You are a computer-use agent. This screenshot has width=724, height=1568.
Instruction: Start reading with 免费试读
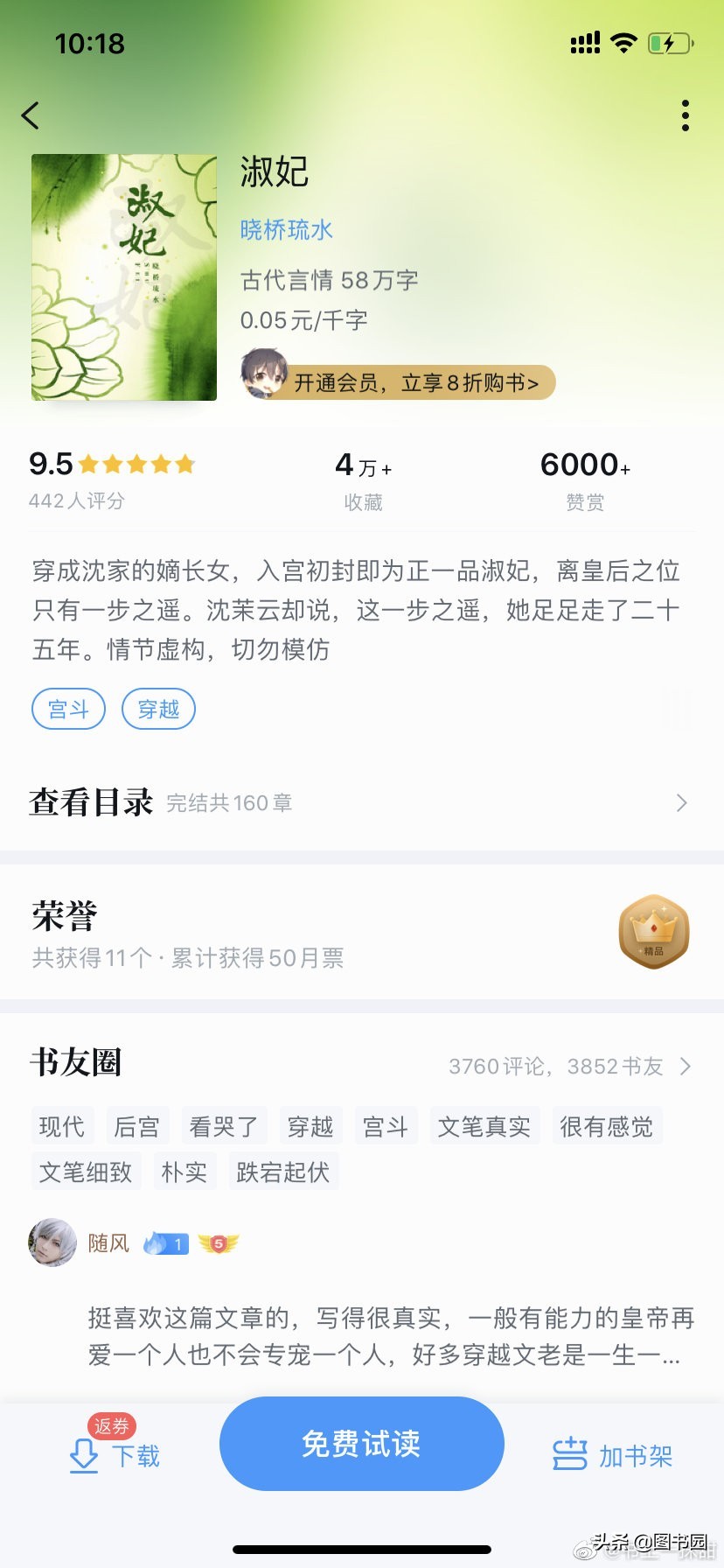[361, 1444]
